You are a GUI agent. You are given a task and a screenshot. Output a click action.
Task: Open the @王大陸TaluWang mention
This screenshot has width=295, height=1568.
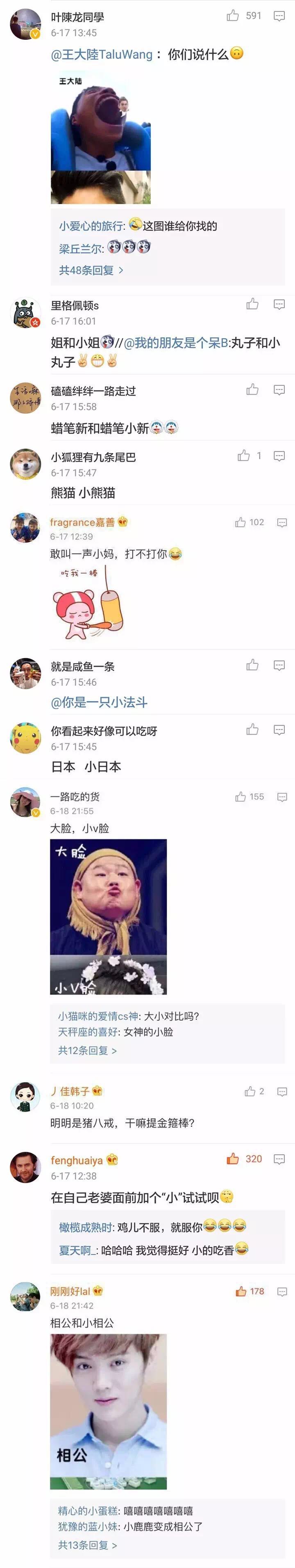[102, 55]
